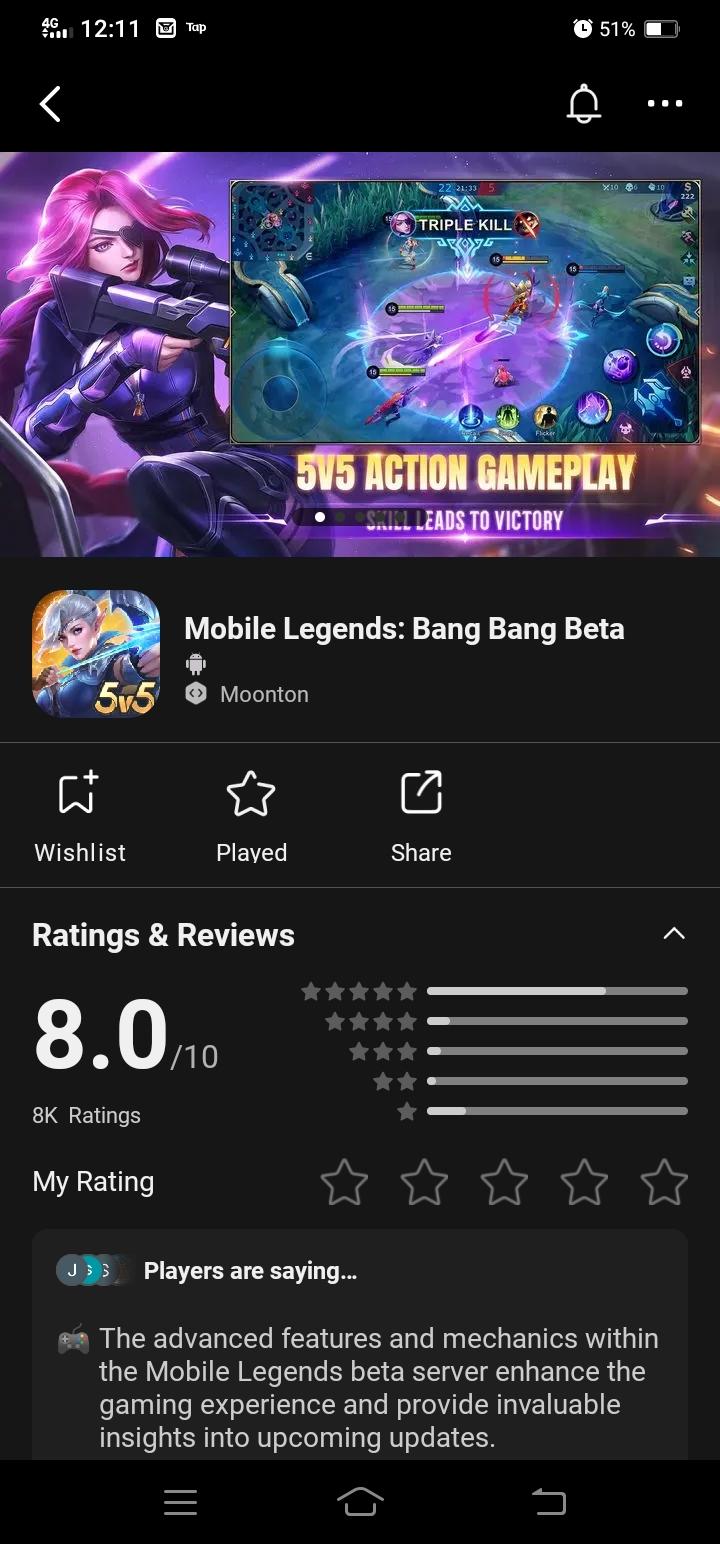
Task: Tap the Moonton developer icon
Action: click(x=196, y=693)
